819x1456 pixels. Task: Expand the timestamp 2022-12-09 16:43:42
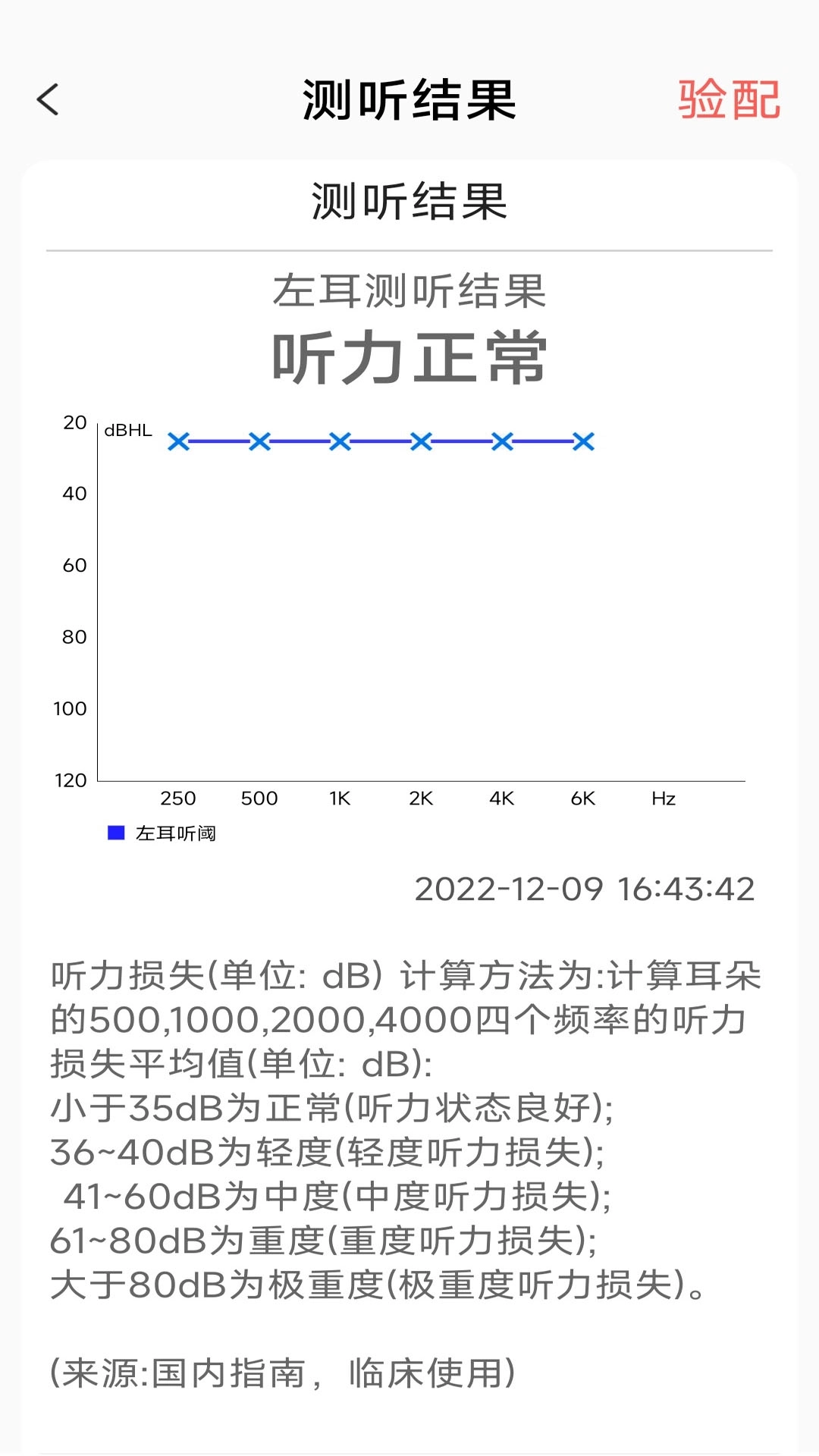(x=585, y=889)
